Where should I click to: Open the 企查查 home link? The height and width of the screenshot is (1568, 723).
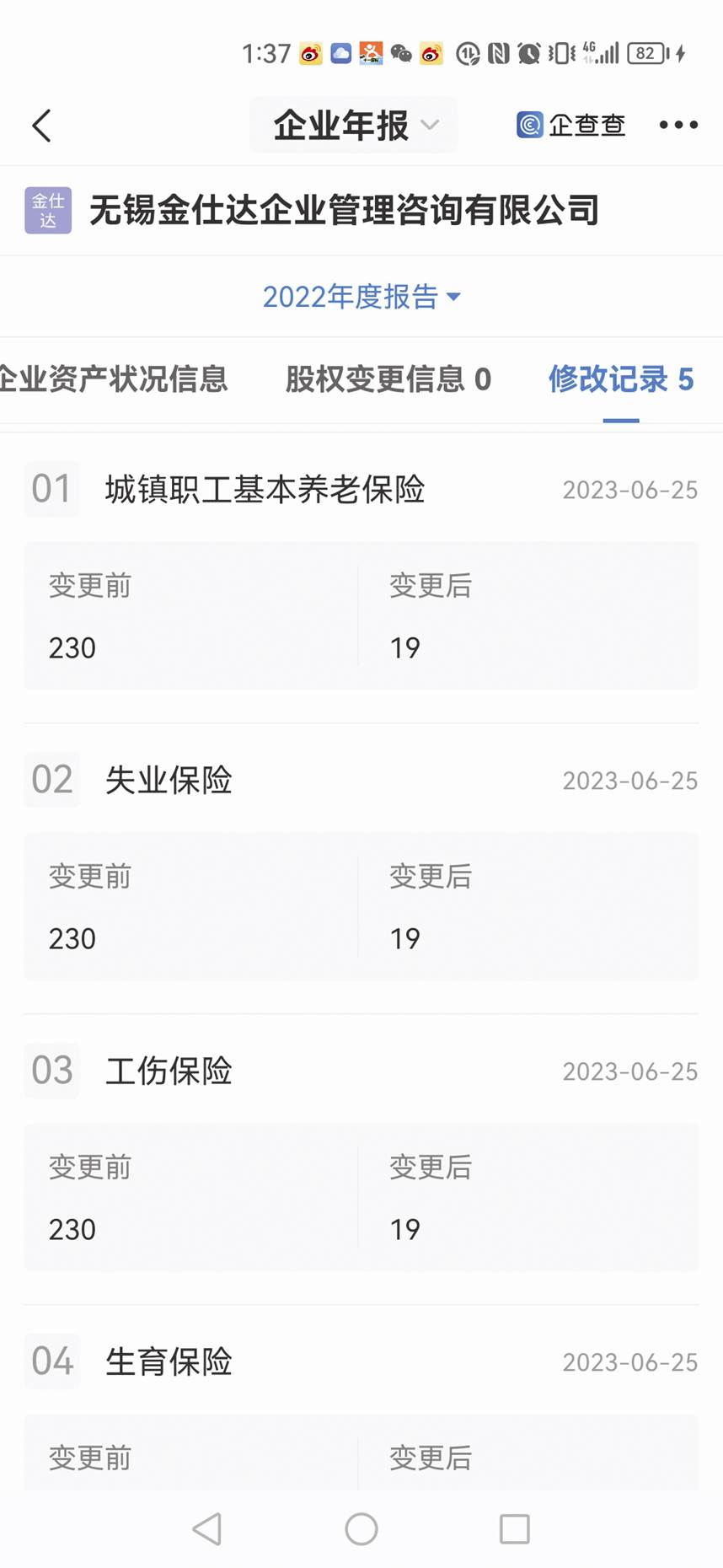(x=571, y=126)
